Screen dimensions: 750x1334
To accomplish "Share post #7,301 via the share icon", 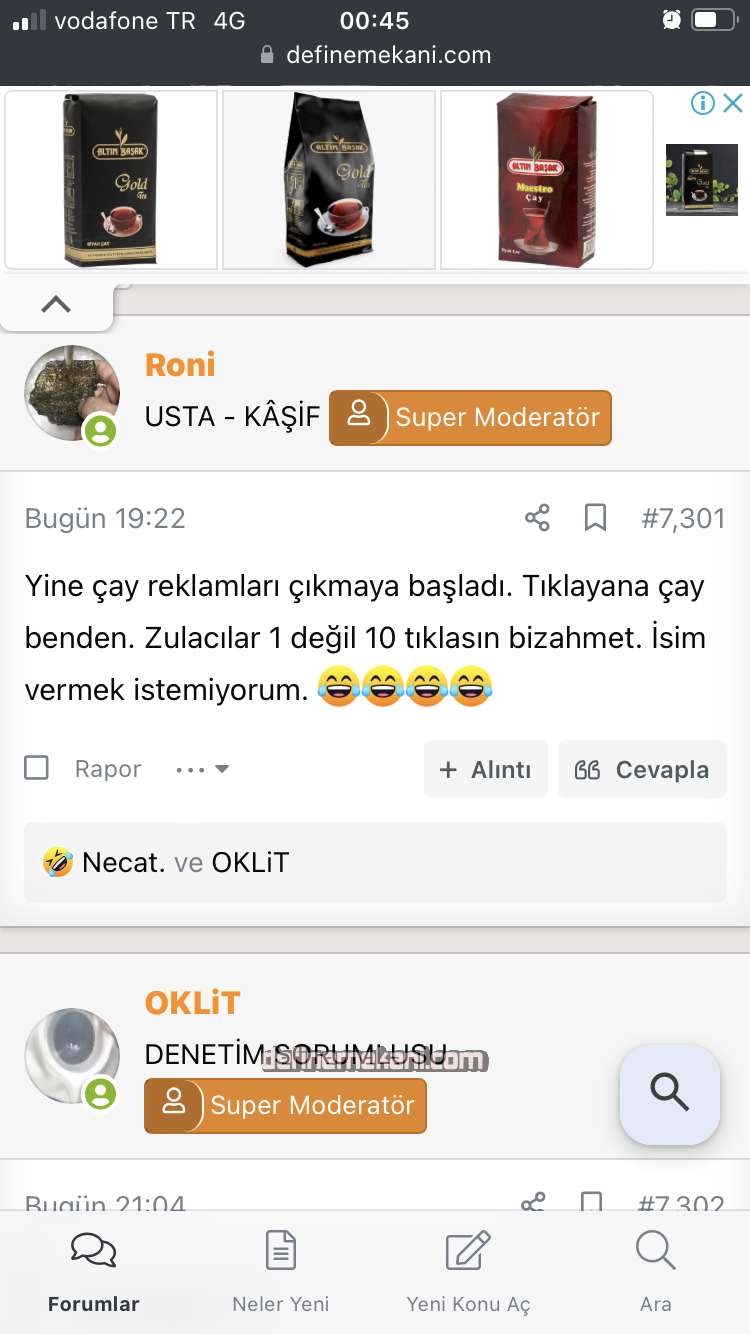I will [536, 518].
